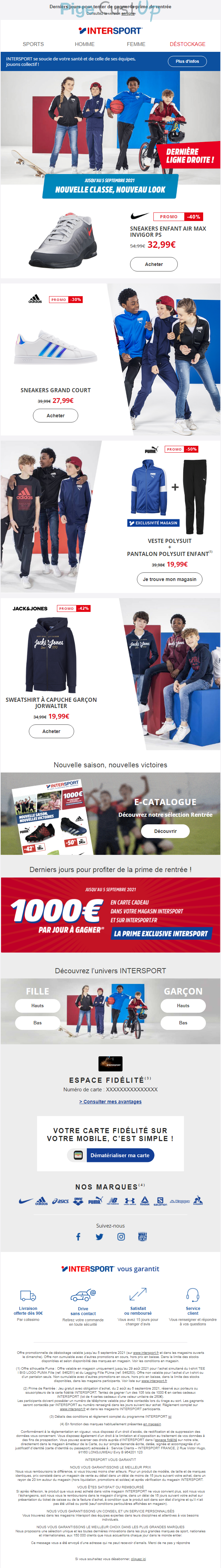The width and height of the screenshot is (221, 1568).
Task: Tap Acheter under Sneakers Grand Court
Action: pos(55,416)
